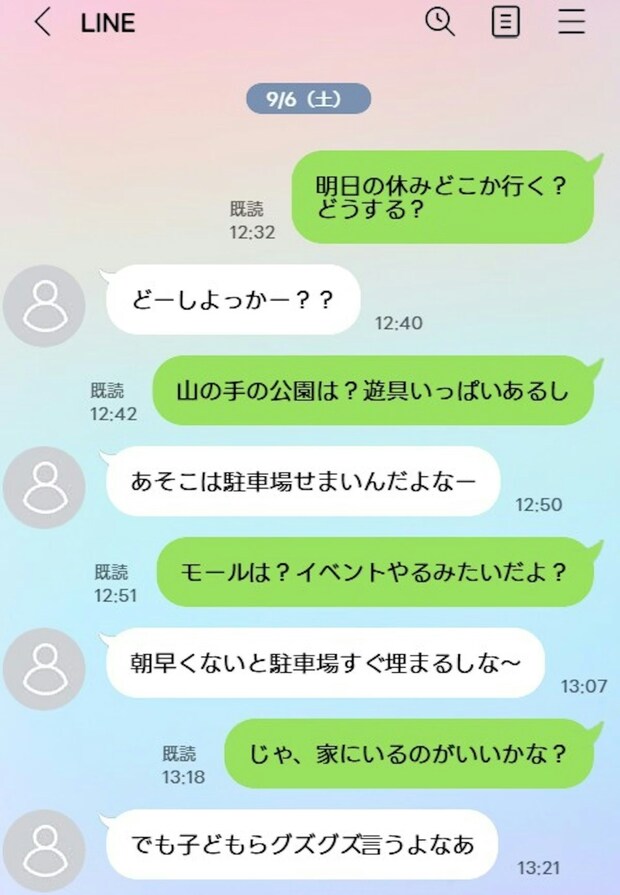Go back from the LINE chat

click(41, 22)
